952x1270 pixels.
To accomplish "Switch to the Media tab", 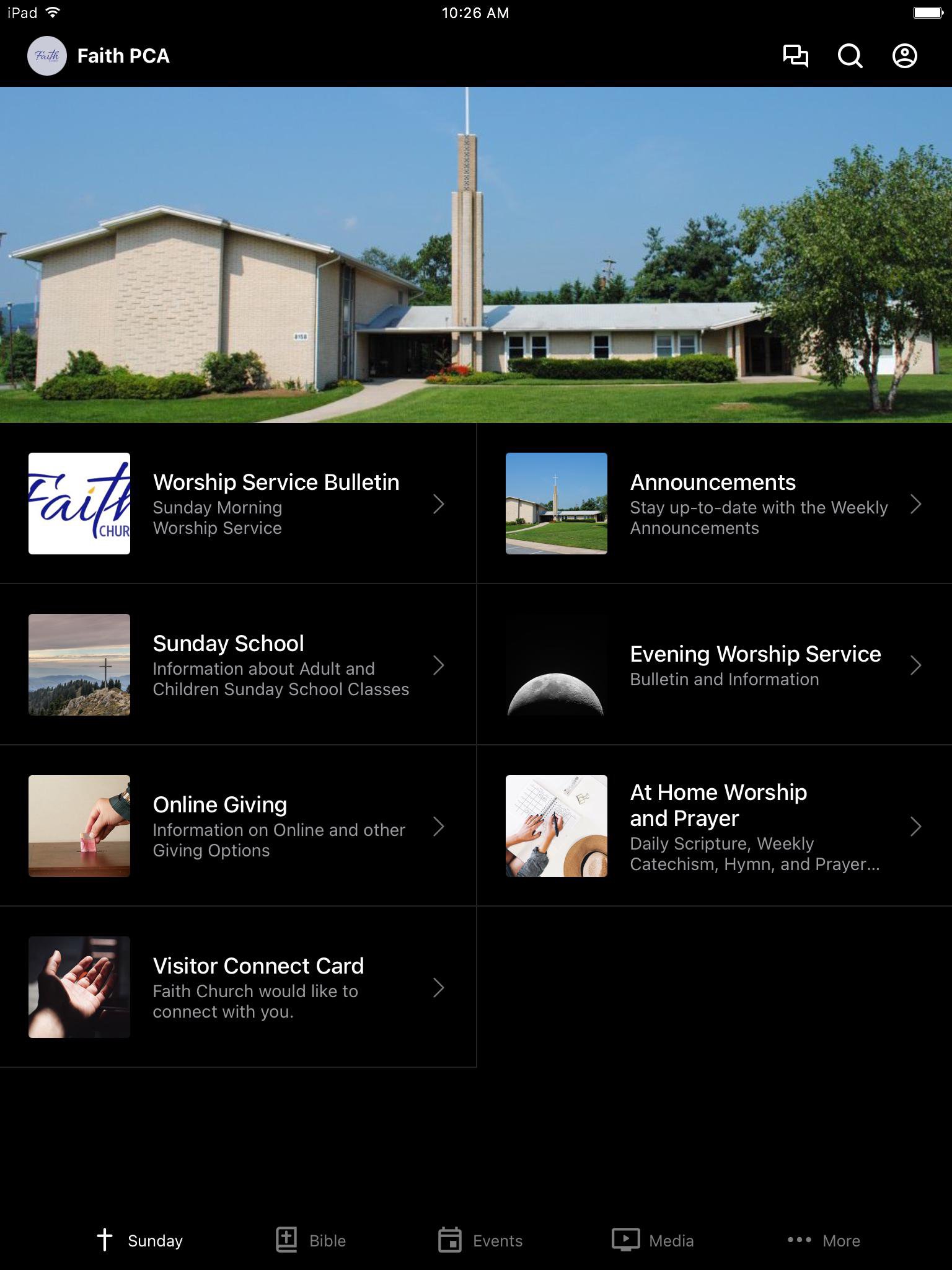I will (x=653, y=1240).
